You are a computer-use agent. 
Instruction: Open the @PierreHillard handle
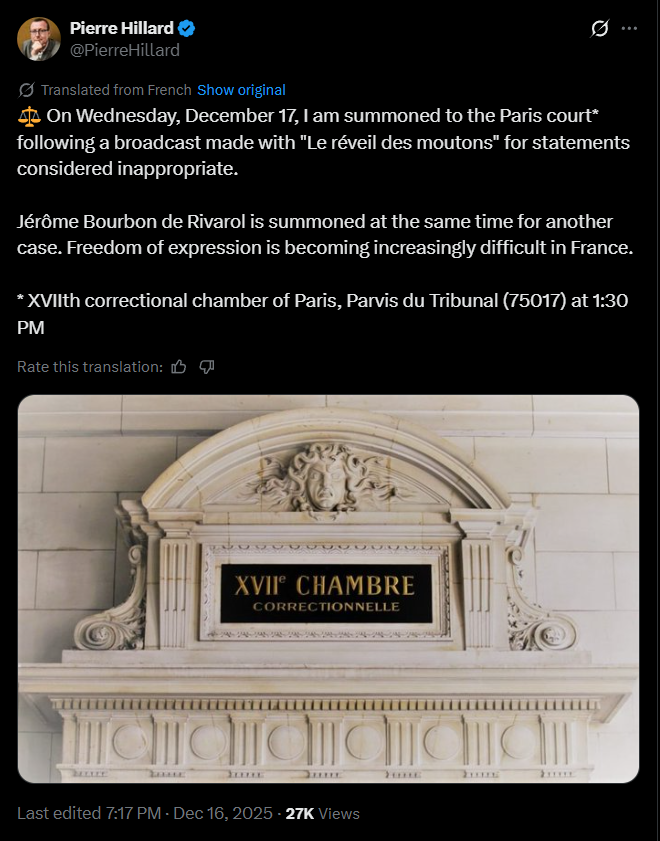click(124, 50)
